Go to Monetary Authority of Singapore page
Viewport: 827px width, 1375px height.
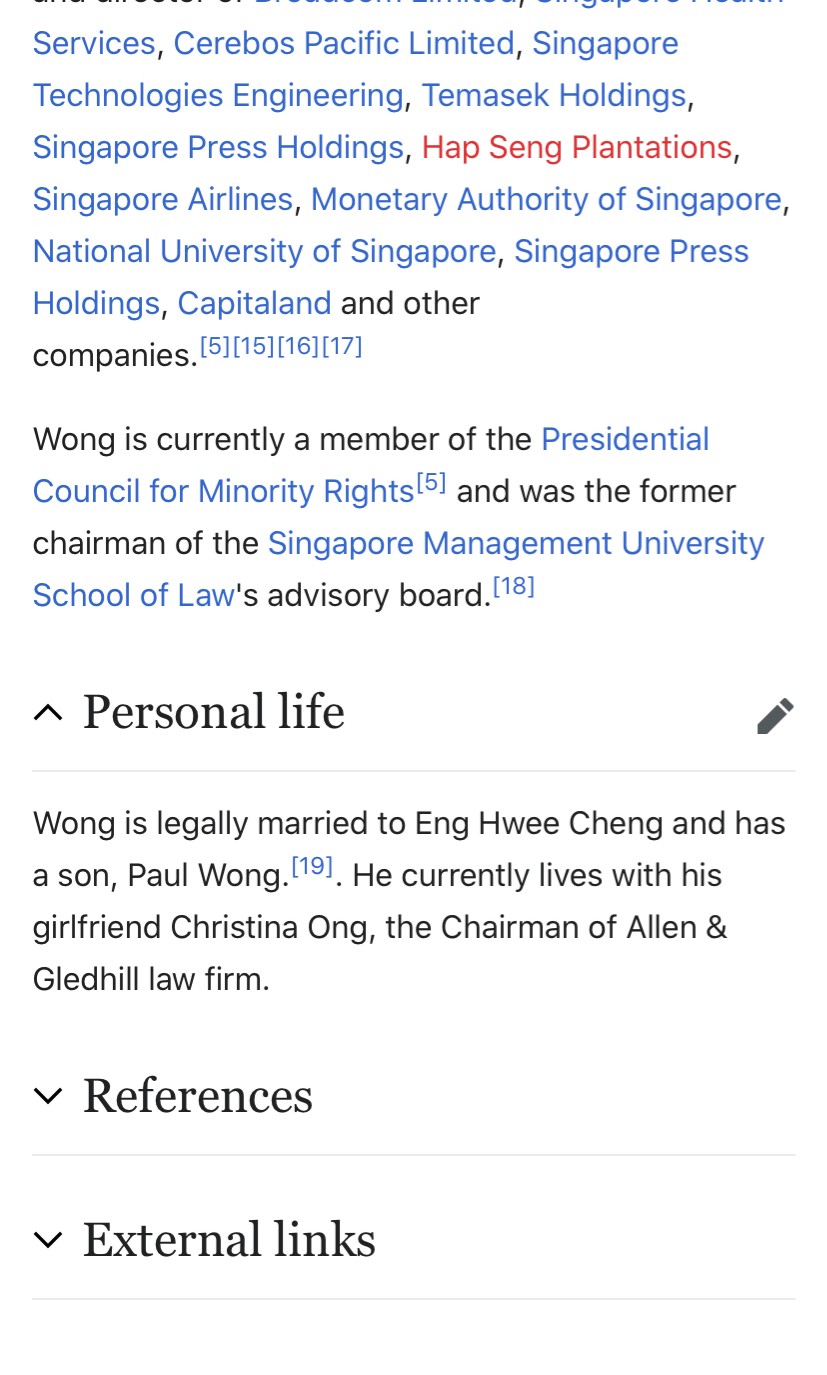point(546,200)
